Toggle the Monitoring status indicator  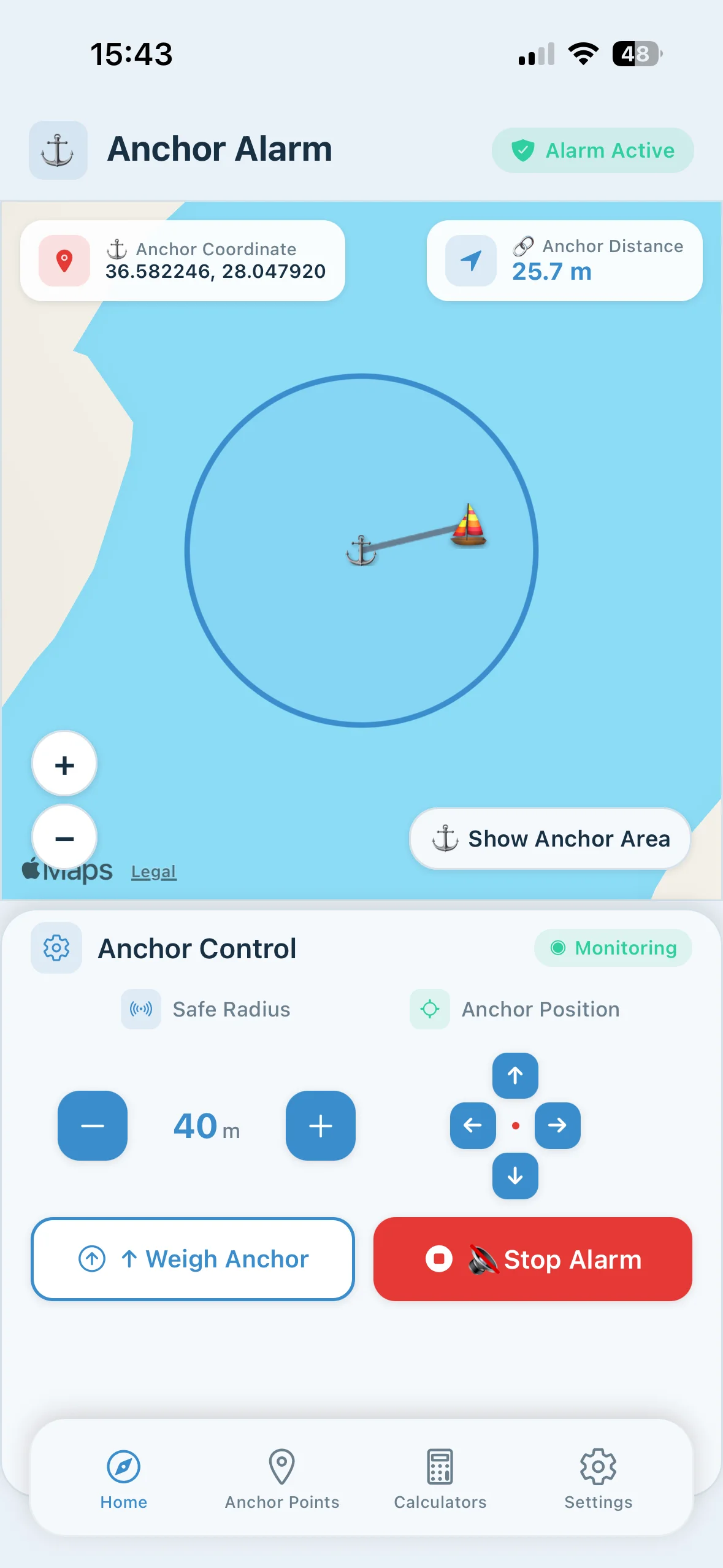[x=613, y=948]
